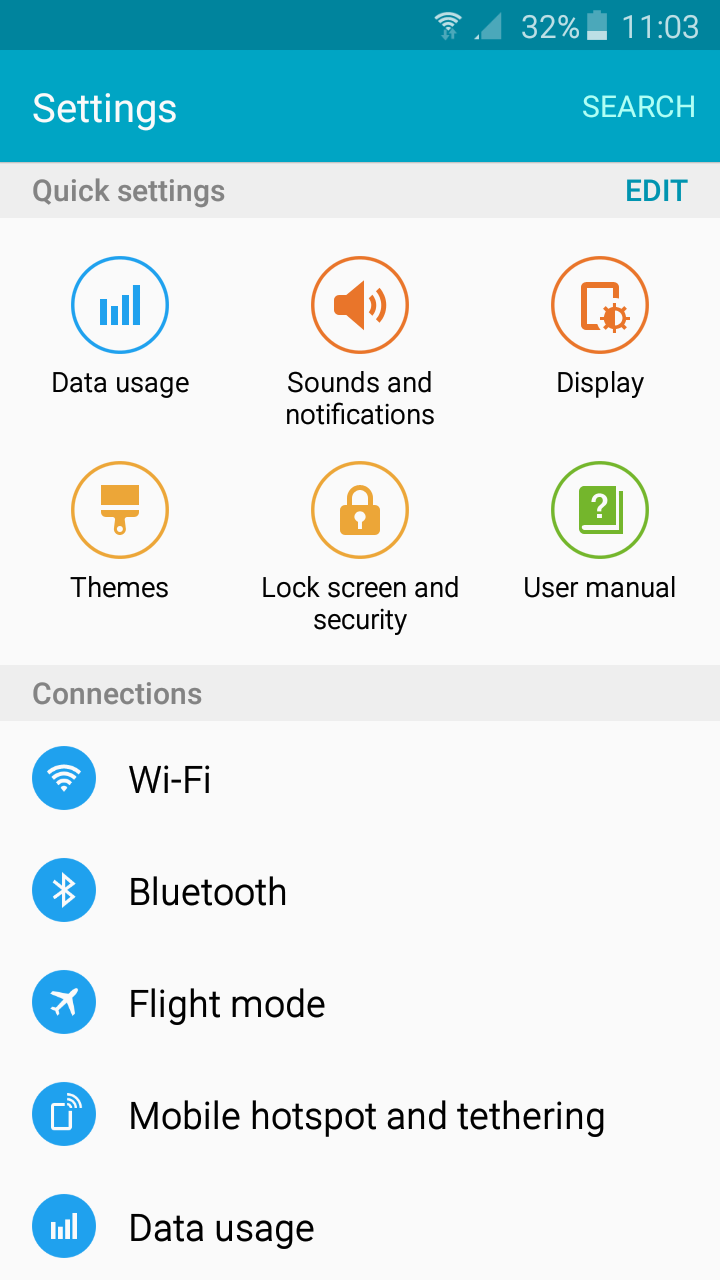Screen dimensions: 720x1280
Task: Open the User manual shortcut
Action: (600, 512)
